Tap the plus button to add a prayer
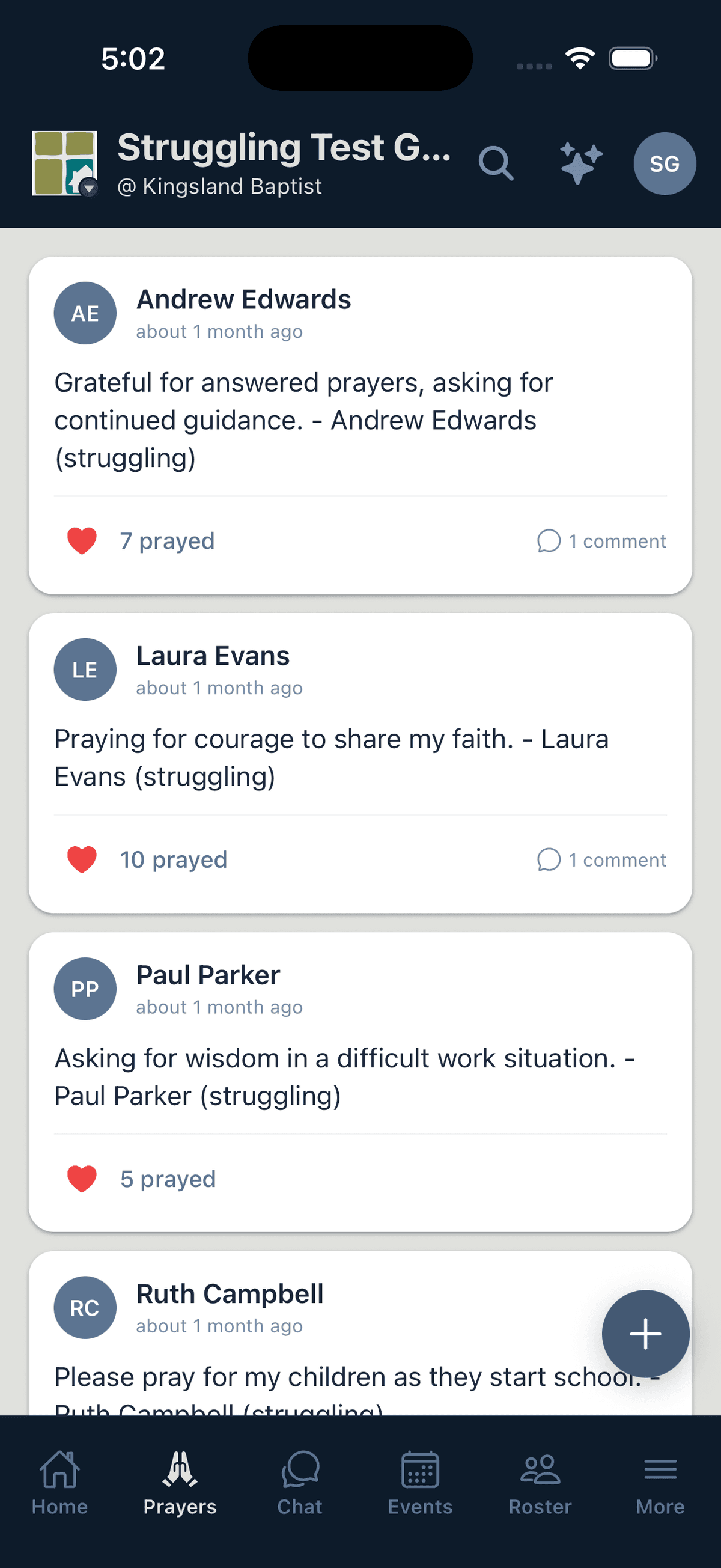The height and width of the screenshot is (1568, 721). pos(645,1334)
